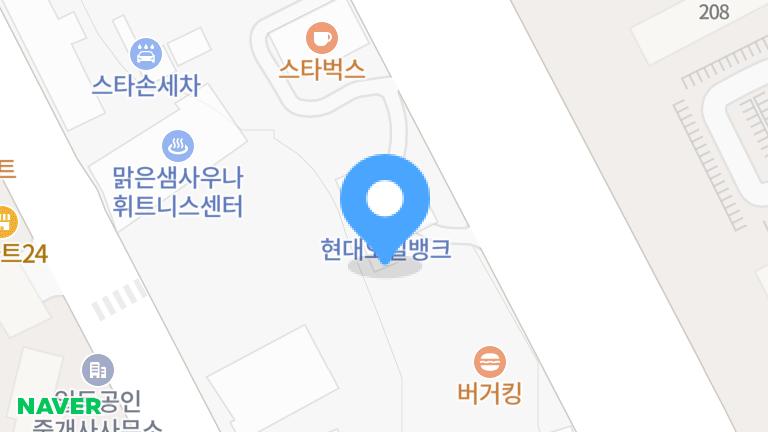This screenshot has height=432, width=768.
Task: View the 맑은샘사우나 휘트니스센터 marker
Action: click(178, 146)
